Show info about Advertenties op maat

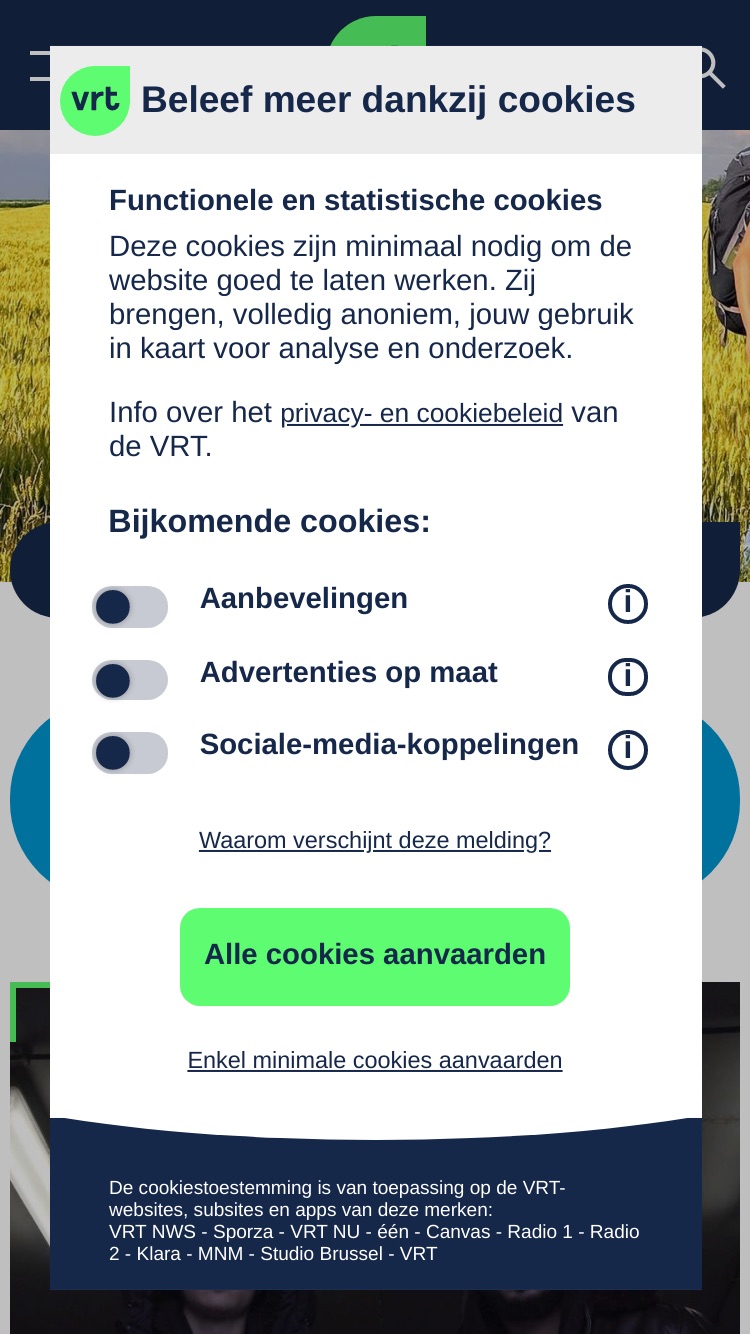pos(628,677)
